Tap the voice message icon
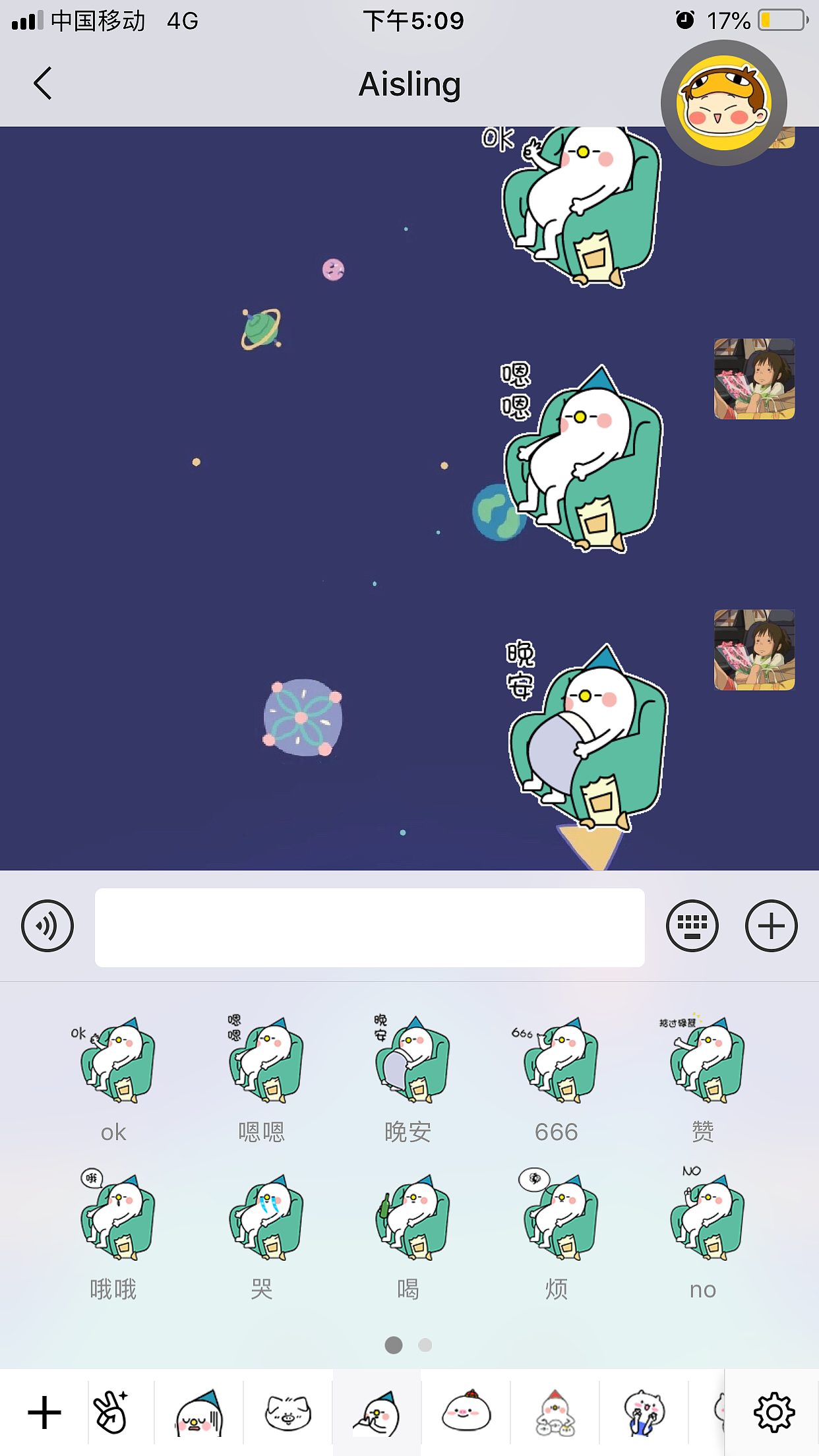The image size is (819, 1456). tap(47, 926)
